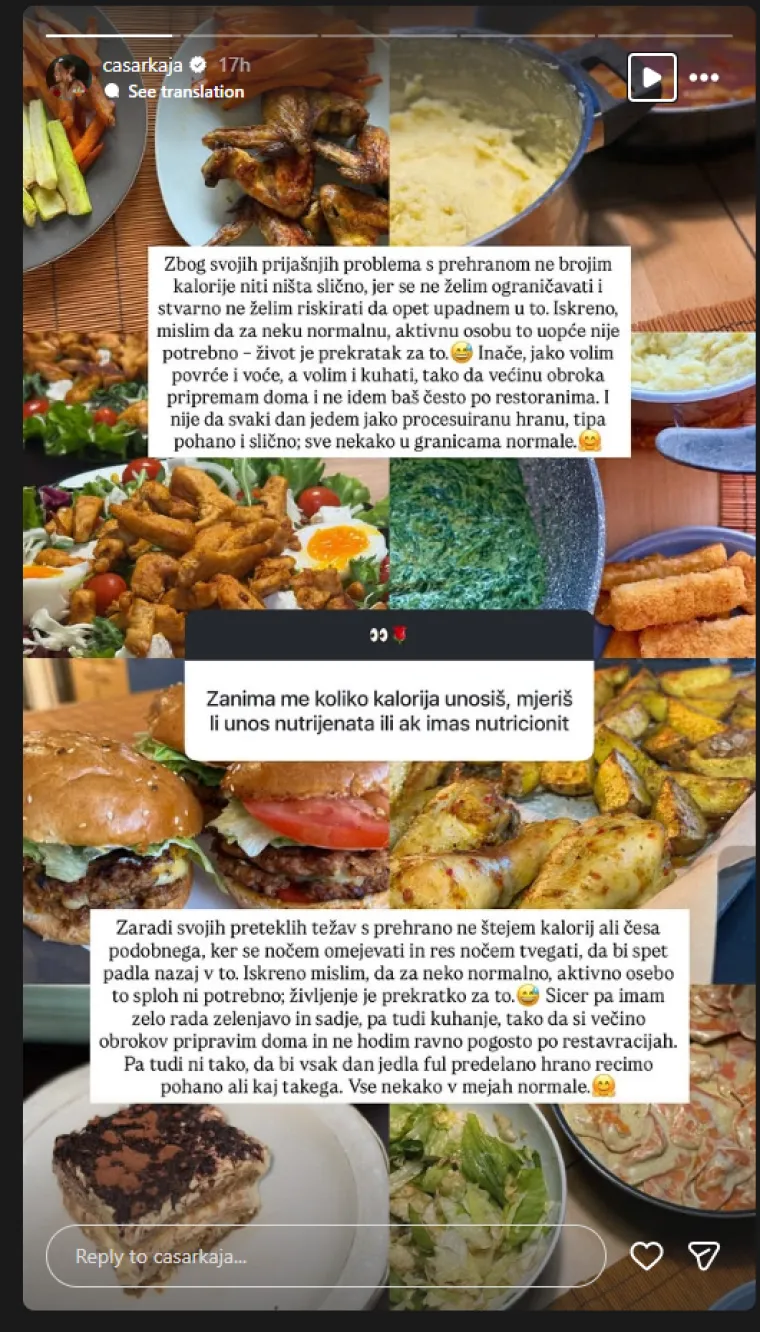Share the story via paper plane icon
760x1332 pixels.
coord(704,1256)
